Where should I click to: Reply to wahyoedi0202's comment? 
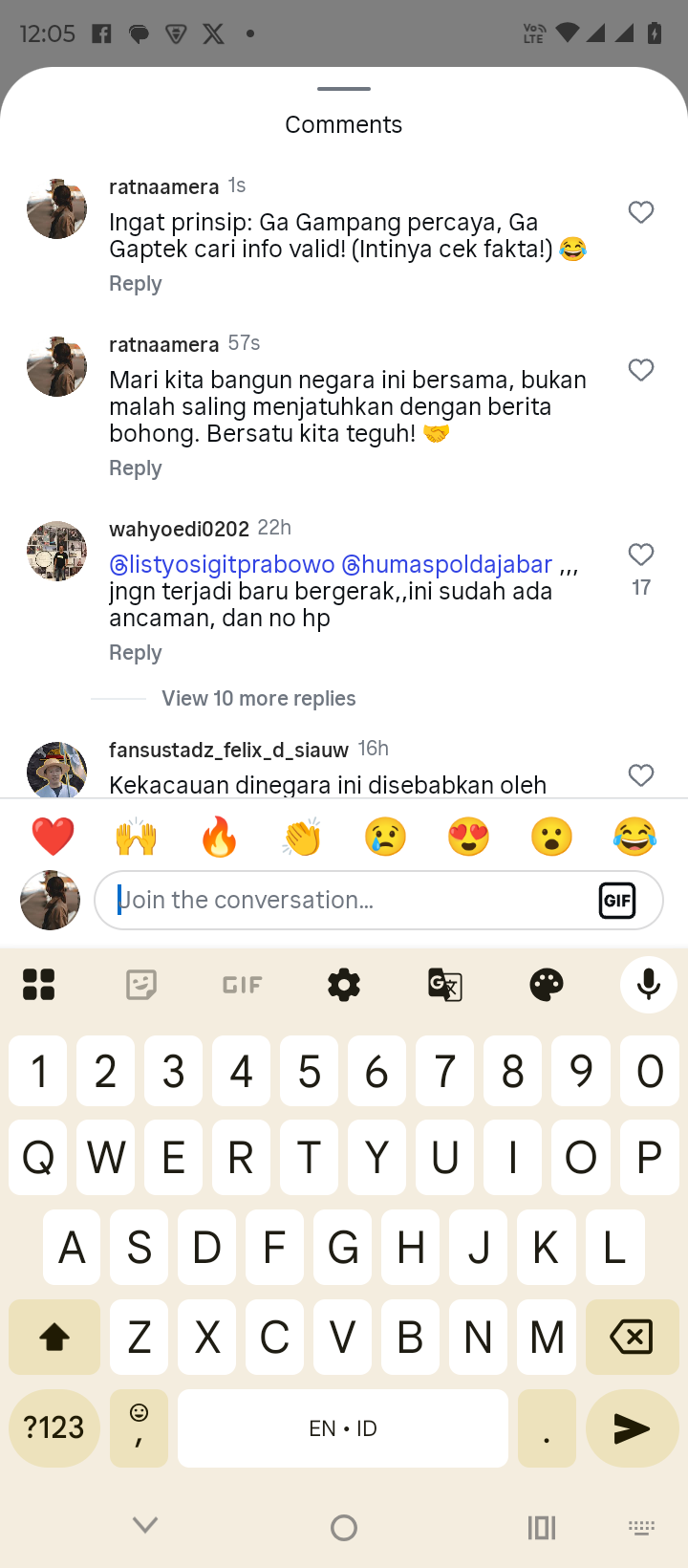tap(136, 653)
